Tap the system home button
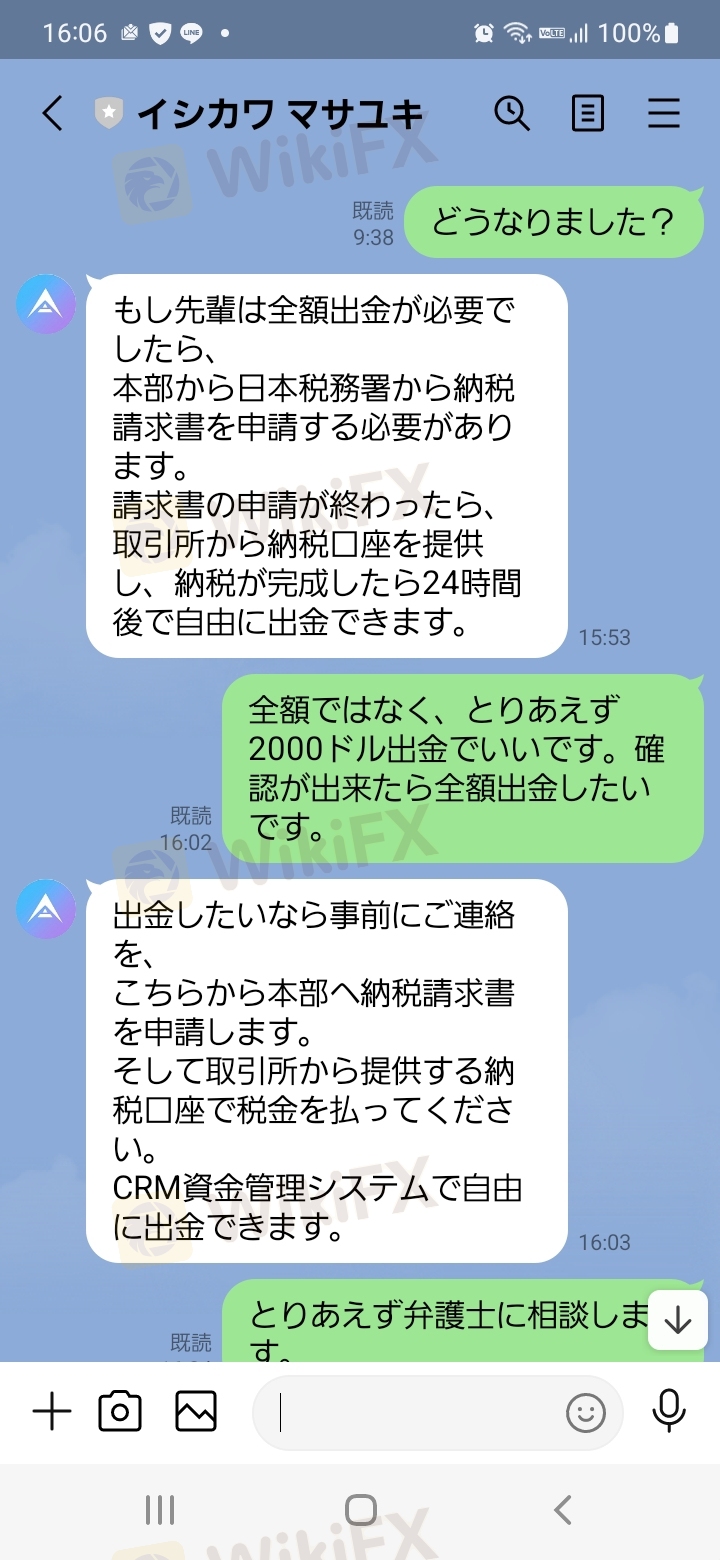This screenshot has height=1560, width=720. click(360, 1509)
